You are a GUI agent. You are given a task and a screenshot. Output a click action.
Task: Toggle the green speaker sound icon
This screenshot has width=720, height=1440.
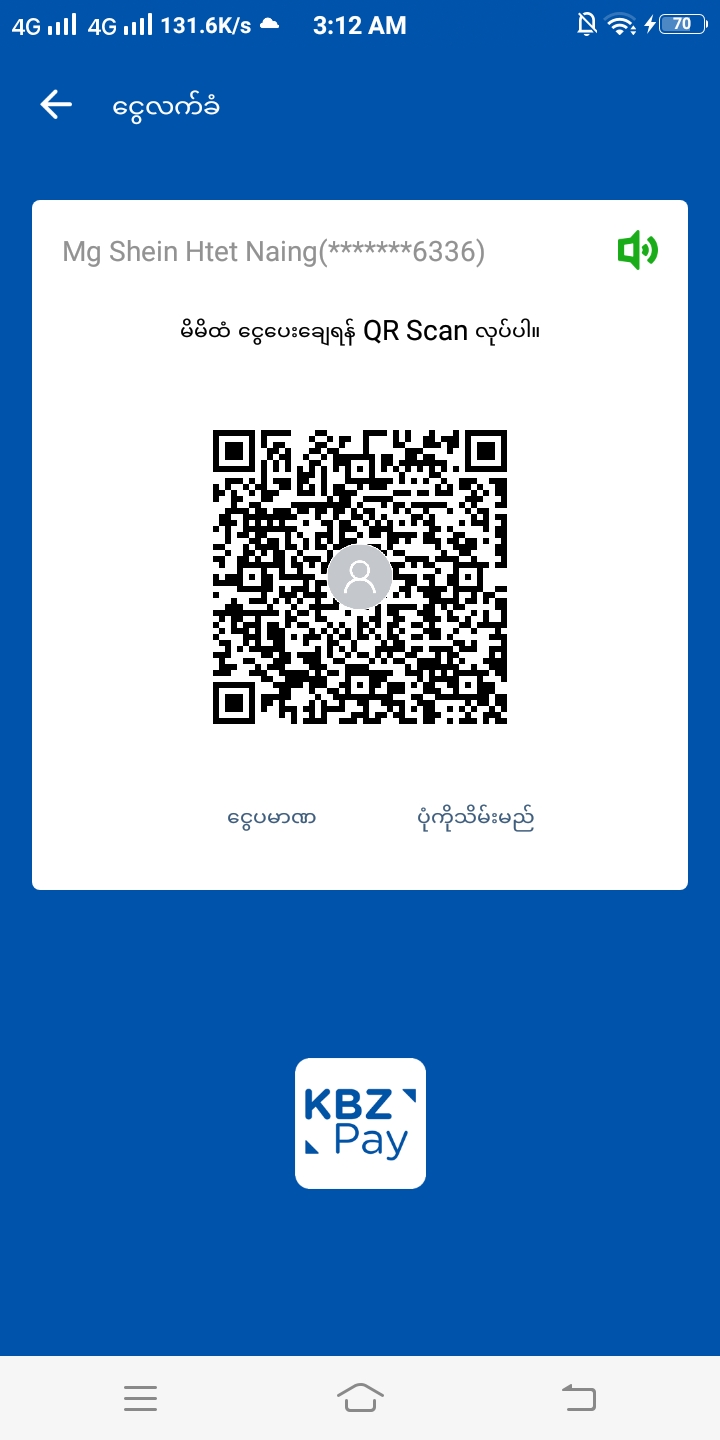coord(637,250)
